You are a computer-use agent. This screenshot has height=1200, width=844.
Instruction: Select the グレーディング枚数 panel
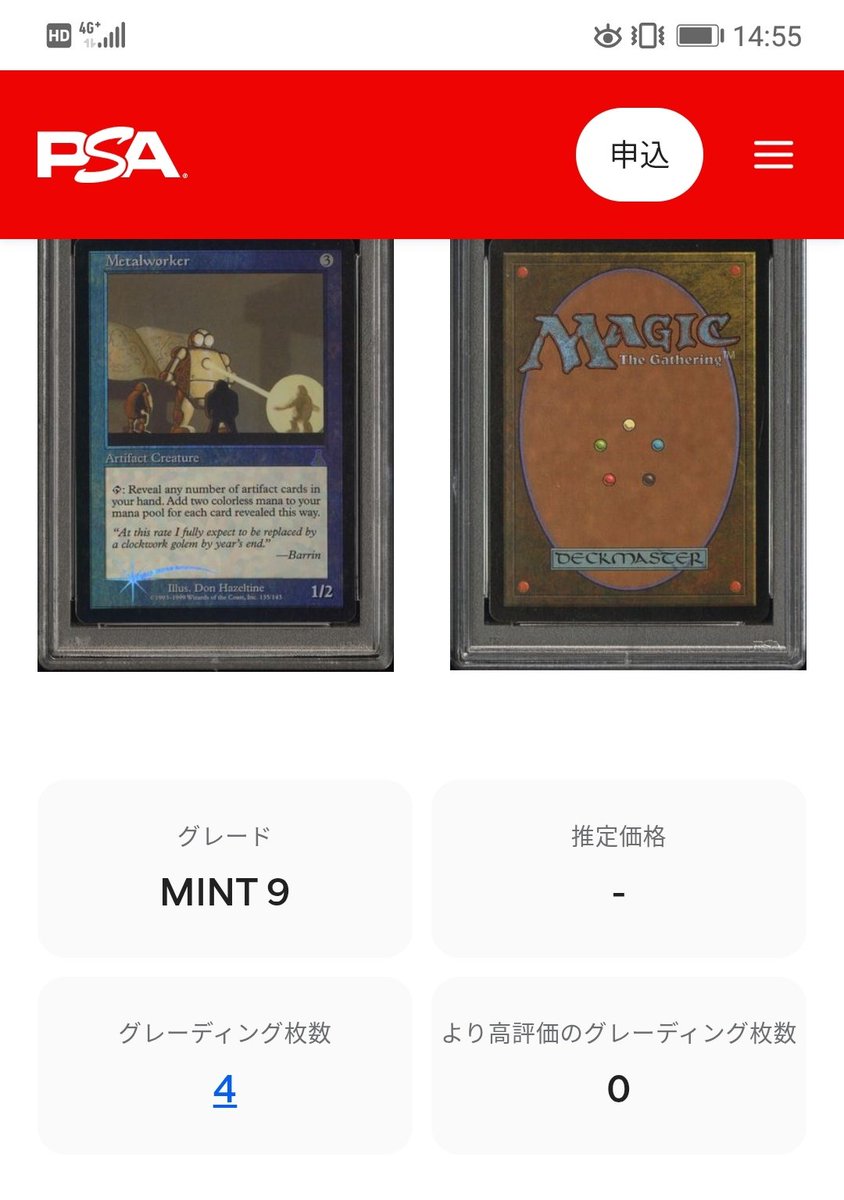[x=224, y=1065]
